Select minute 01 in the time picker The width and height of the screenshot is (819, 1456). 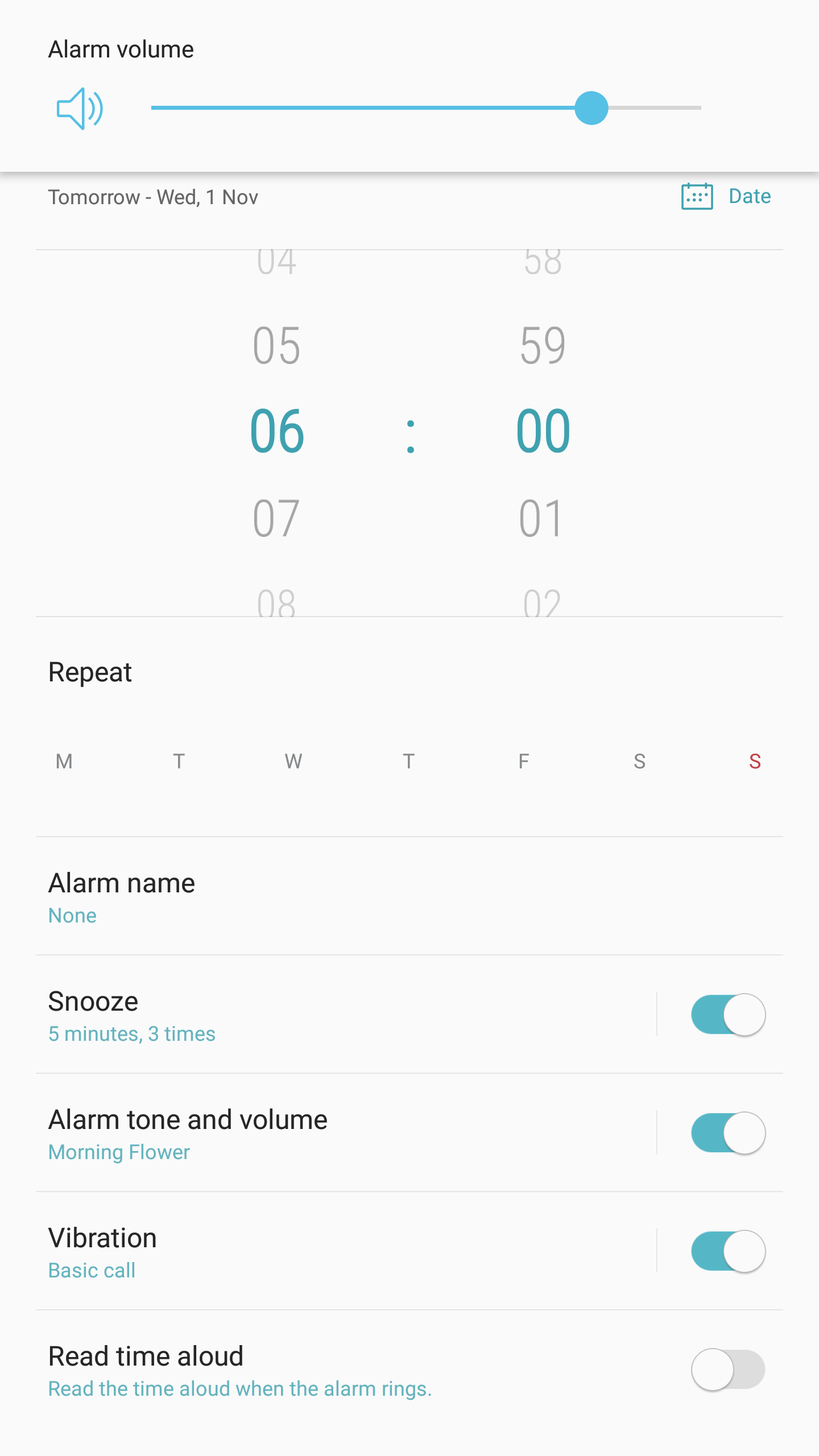click(x=542, y=518)
